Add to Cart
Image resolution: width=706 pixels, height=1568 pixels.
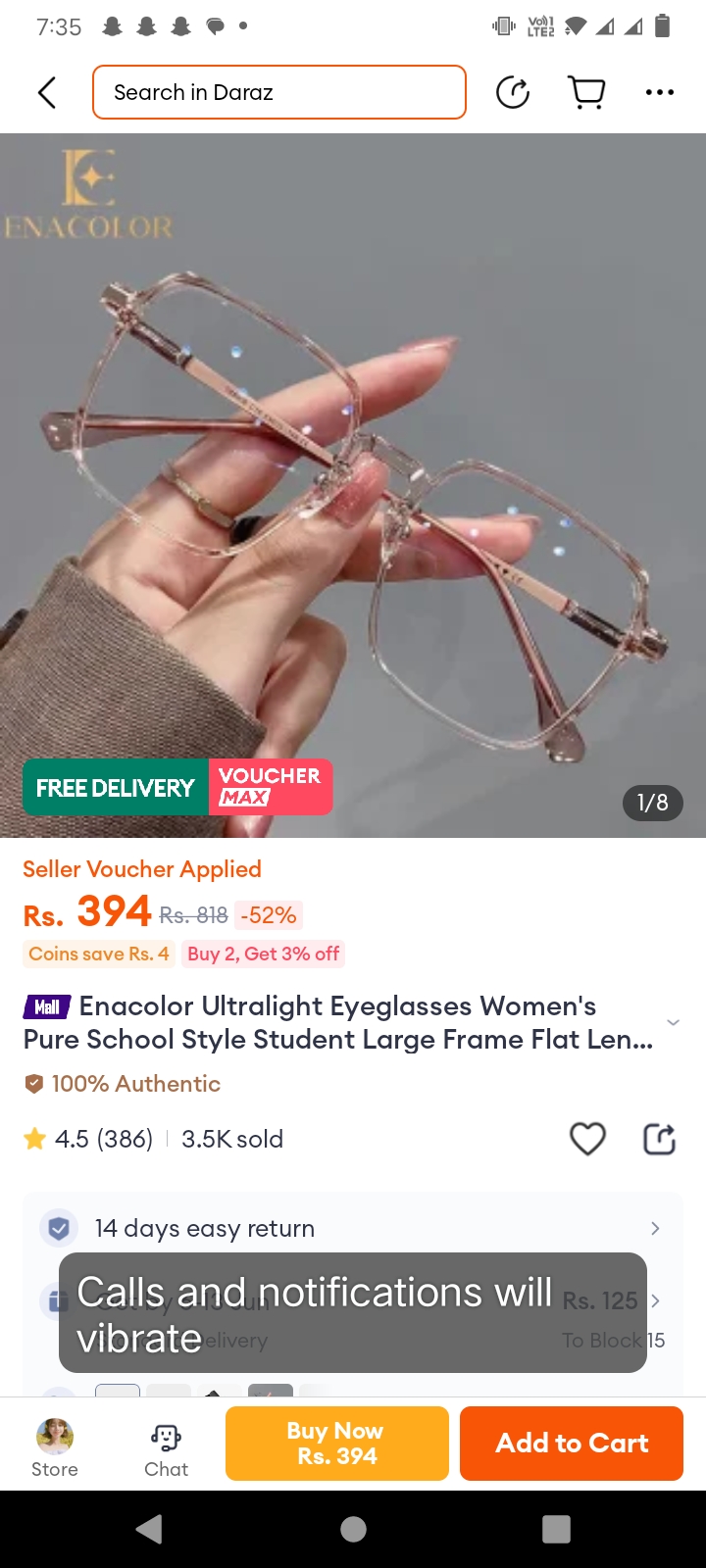click(572, 1444)
